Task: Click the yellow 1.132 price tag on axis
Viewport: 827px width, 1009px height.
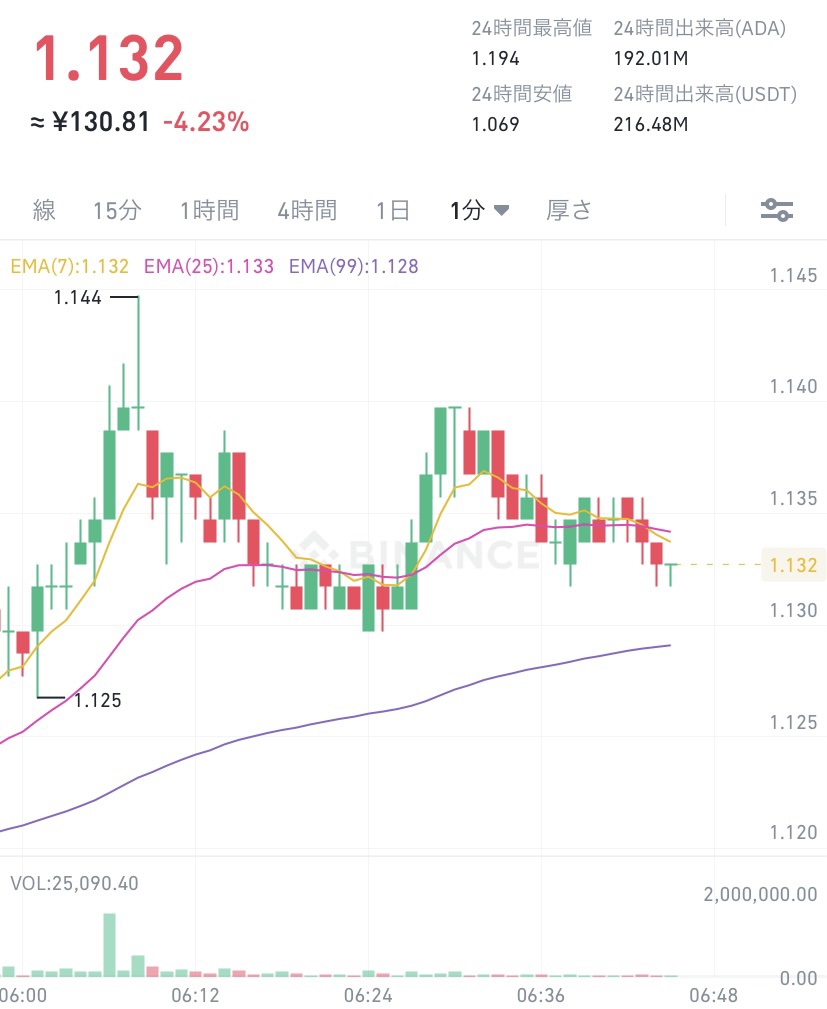Action: click(793, 565)
